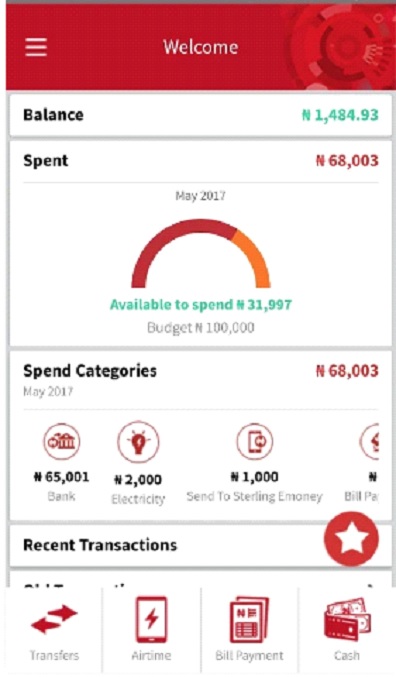
Task: Go to Airtime
Action: click(x=151, y=632)
